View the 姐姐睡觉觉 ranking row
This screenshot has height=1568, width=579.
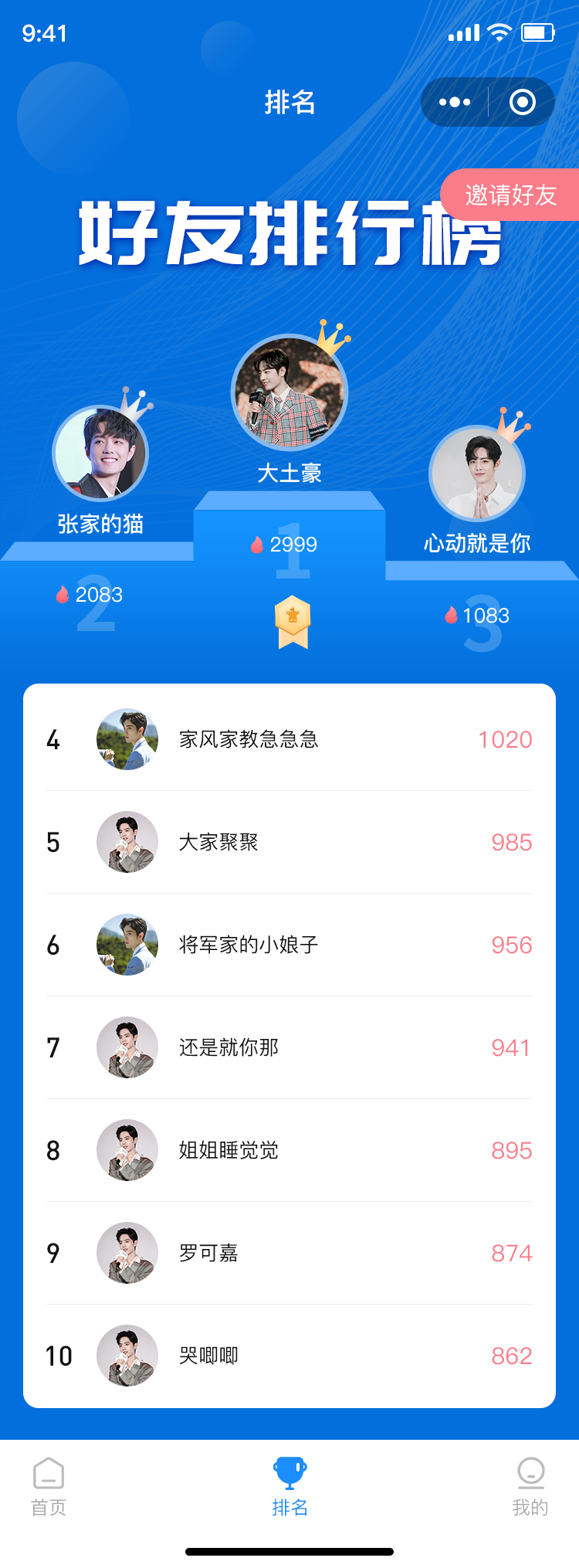coord(289,1150)
